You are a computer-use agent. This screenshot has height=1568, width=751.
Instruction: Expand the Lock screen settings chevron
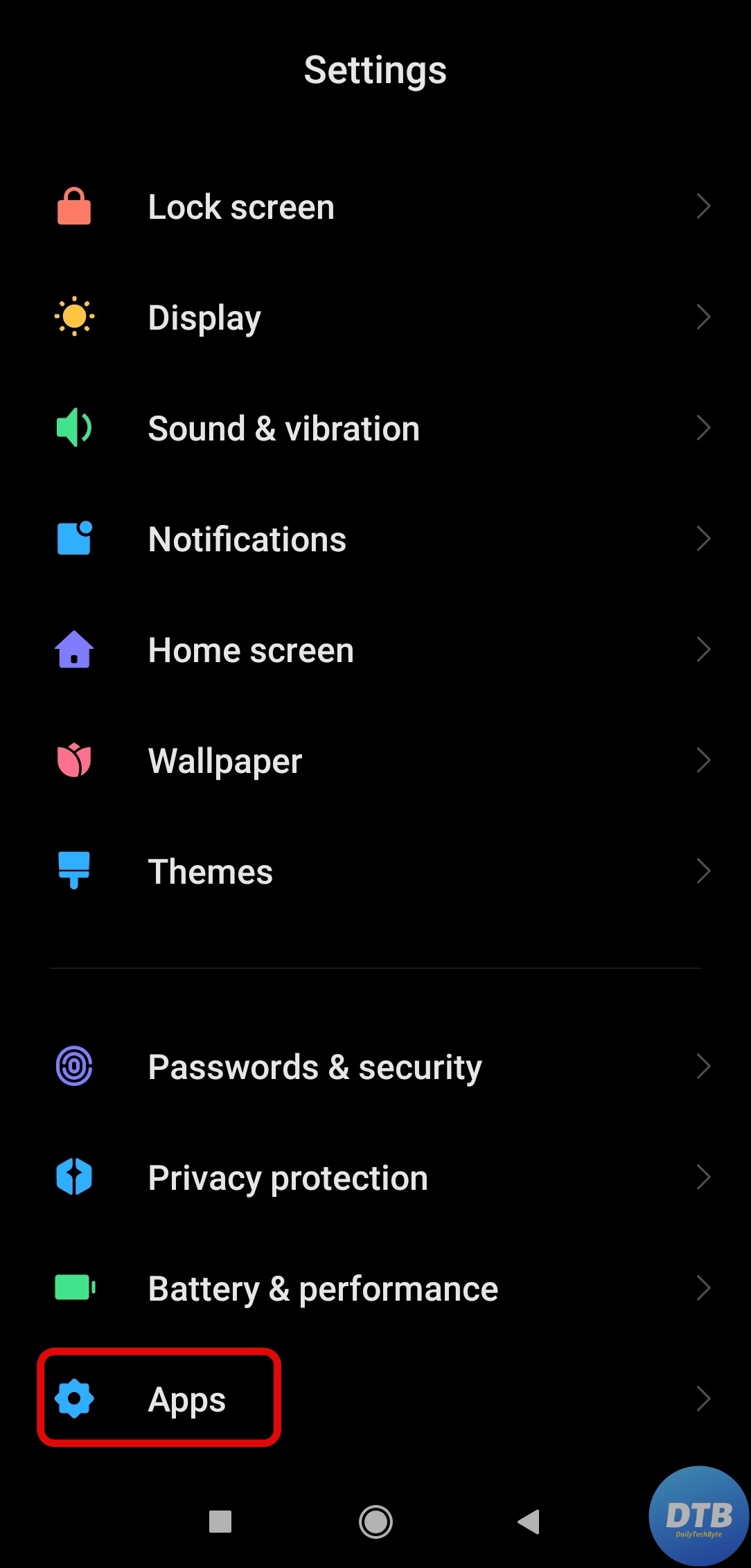[x=703, y=206]
